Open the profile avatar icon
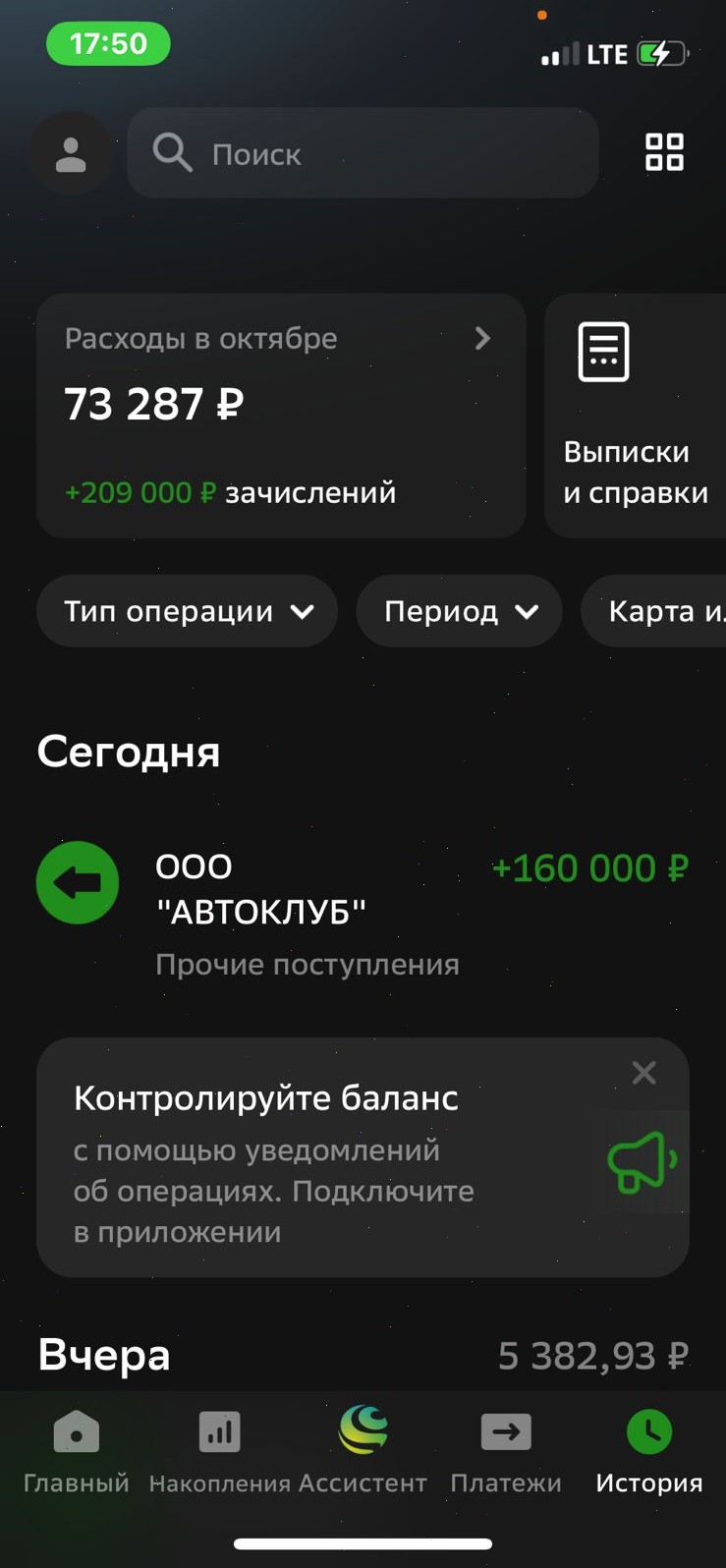This screenshot has width=726, height=1568. 70,154
